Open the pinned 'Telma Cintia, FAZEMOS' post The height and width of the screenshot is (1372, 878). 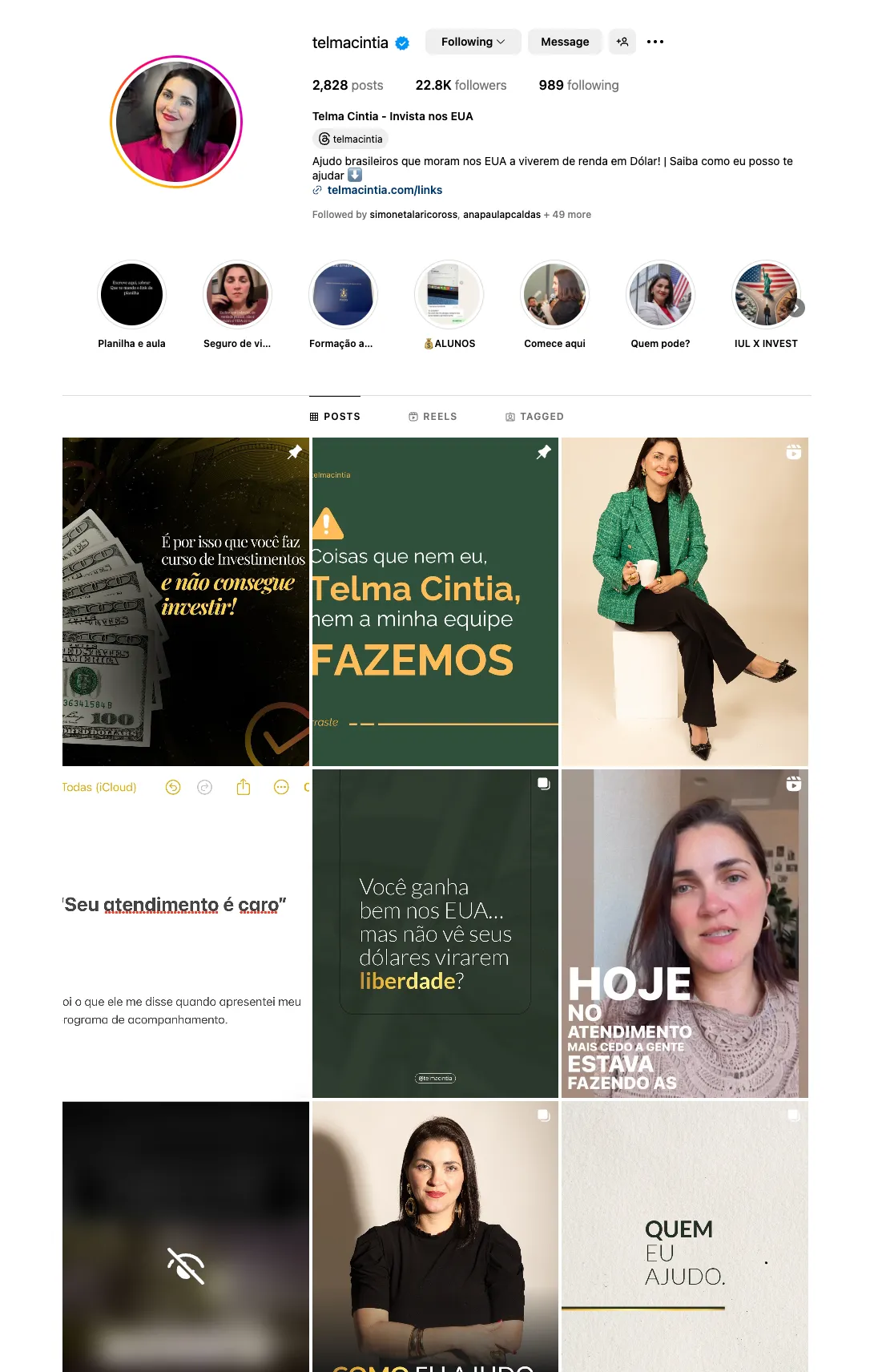point(435,601)
